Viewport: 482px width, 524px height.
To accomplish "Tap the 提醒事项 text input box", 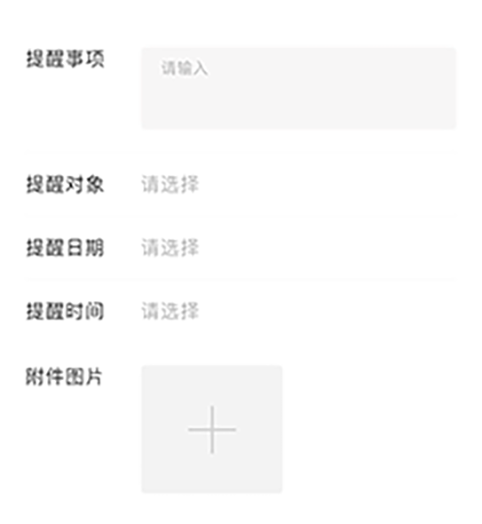I will [298, 88].
